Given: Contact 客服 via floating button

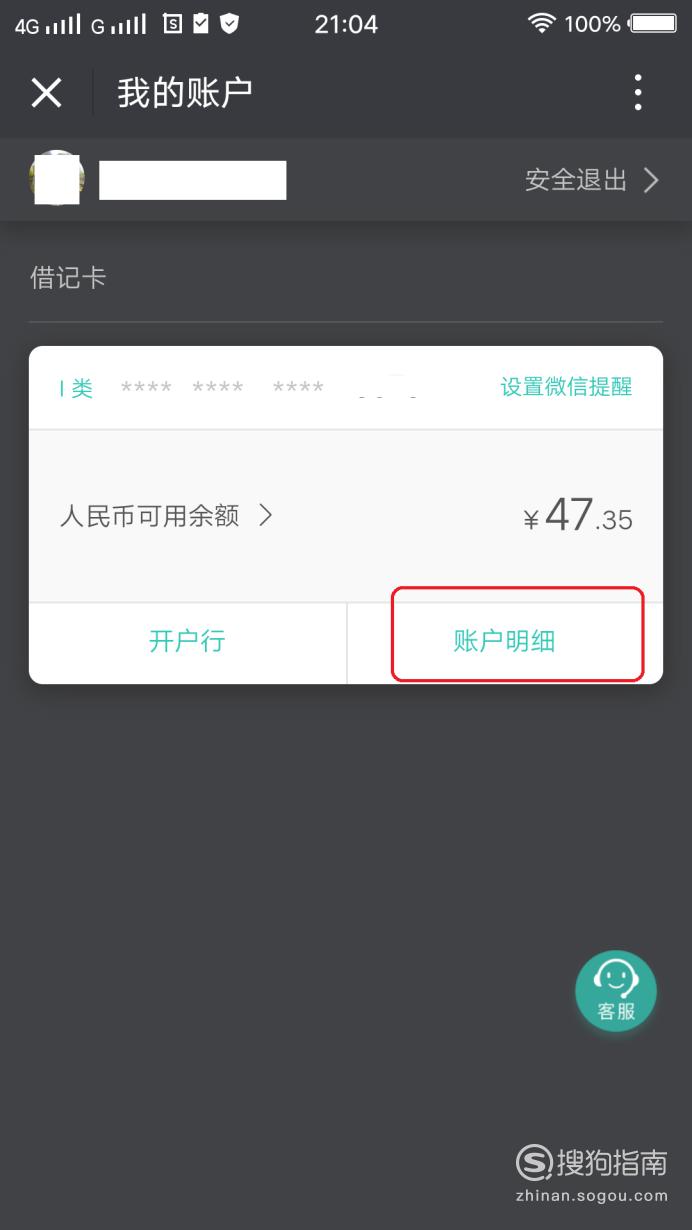Looking at the screenshot, I should coord(616,991).
